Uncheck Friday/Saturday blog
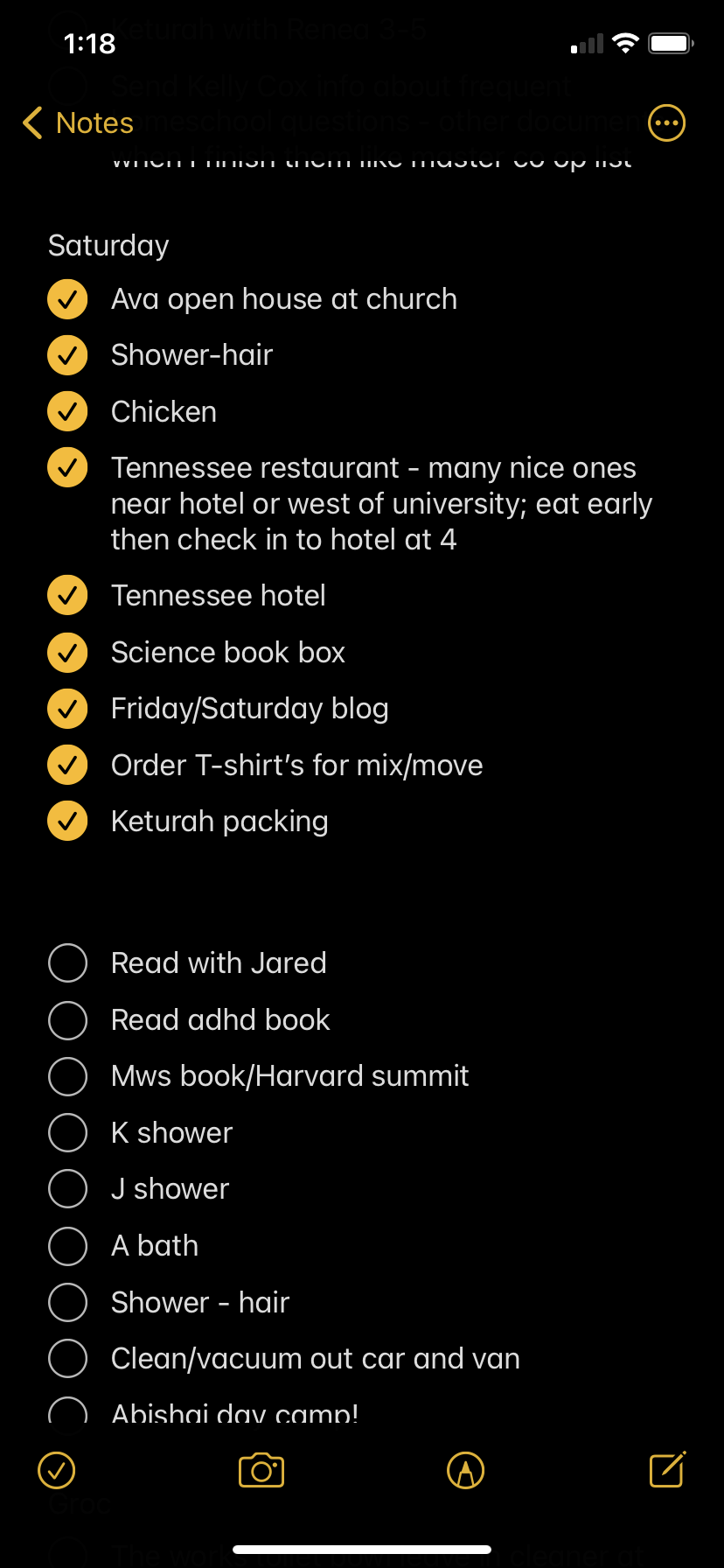Screen dimensions: 724x1568 click(67, 709)
